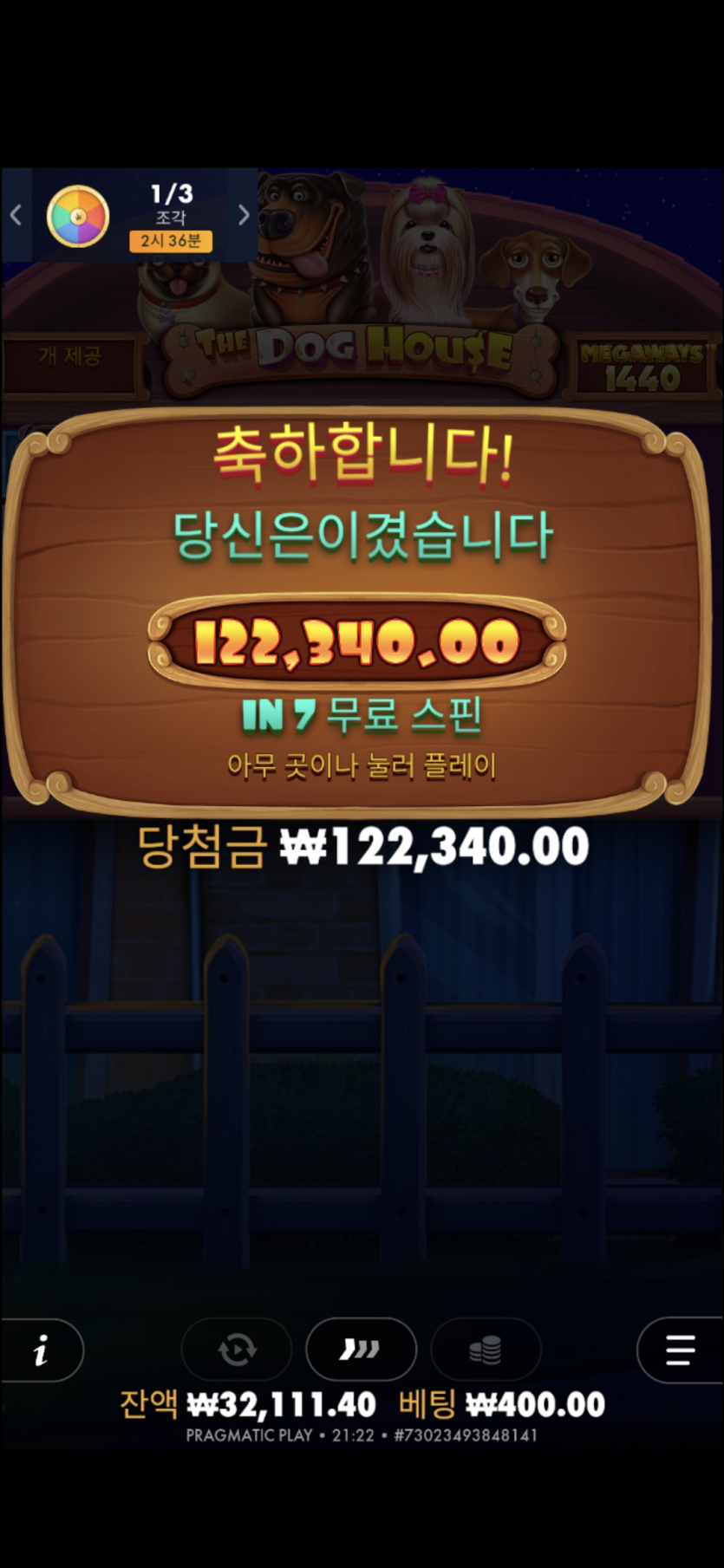Open the hamburger menu
The image size is (724, 1568).
pyautogui.click(x=680, y=1350)
